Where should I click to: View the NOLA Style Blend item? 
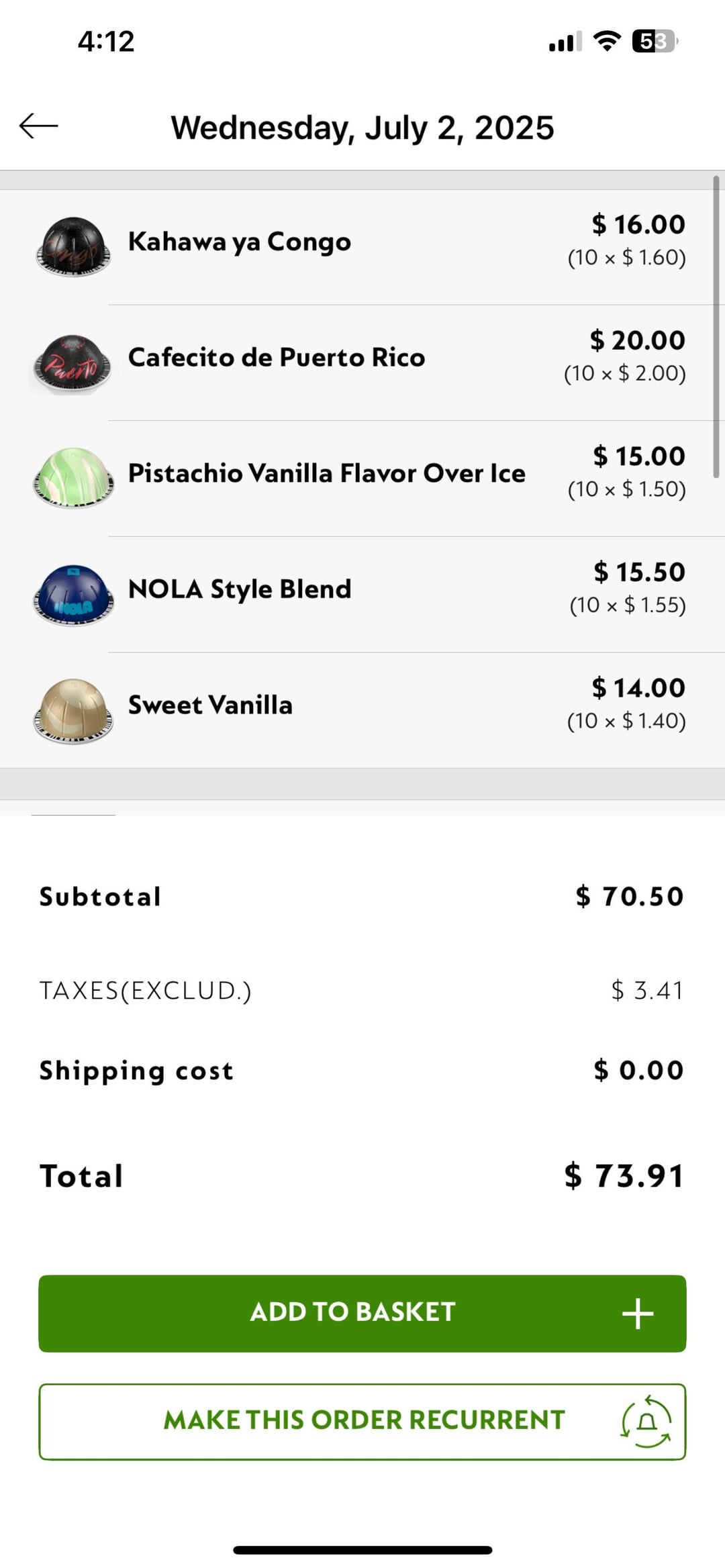(362, 595)
